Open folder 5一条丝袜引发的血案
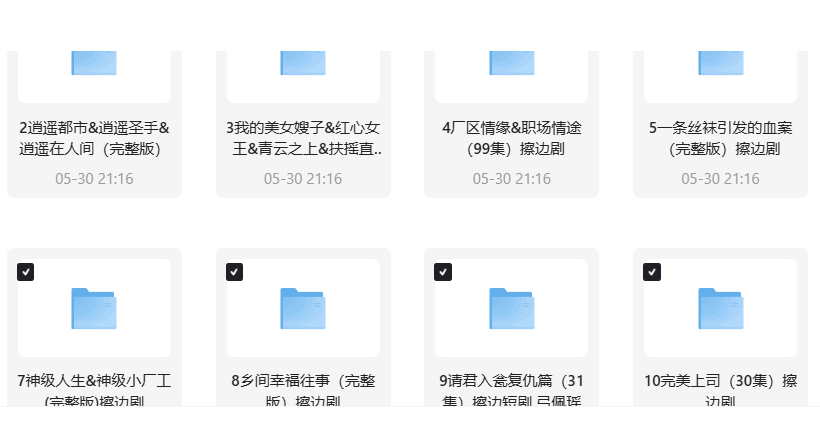Image resolution: width=820 pixels, height=445 pixels. pyautogui.click(x=720, y=62)
